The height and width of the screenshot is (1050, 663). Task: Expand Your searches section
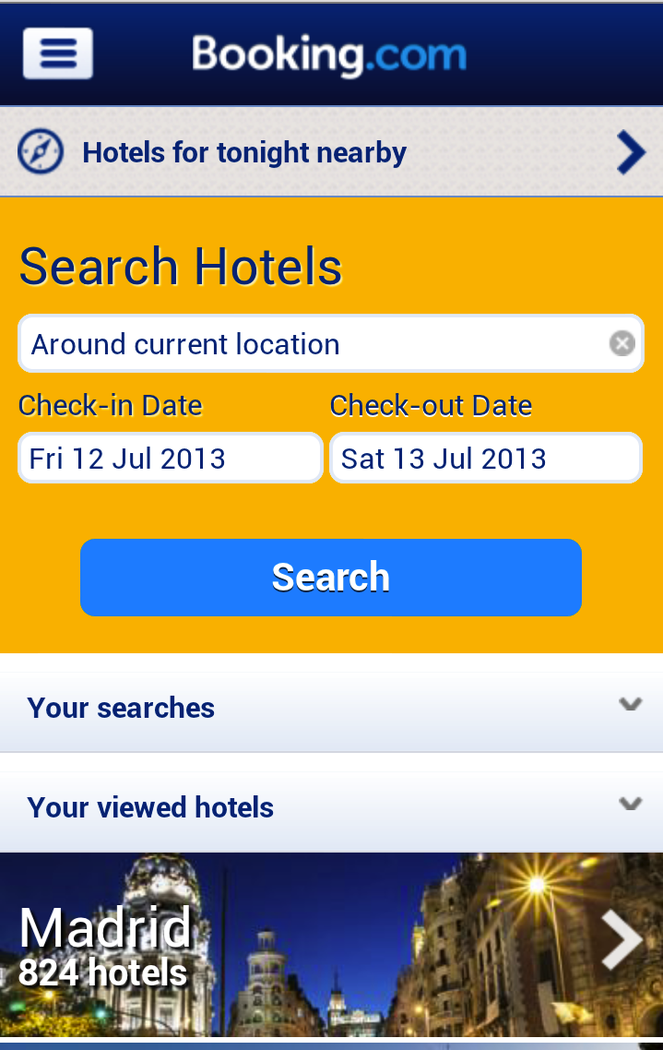(331, 707)
